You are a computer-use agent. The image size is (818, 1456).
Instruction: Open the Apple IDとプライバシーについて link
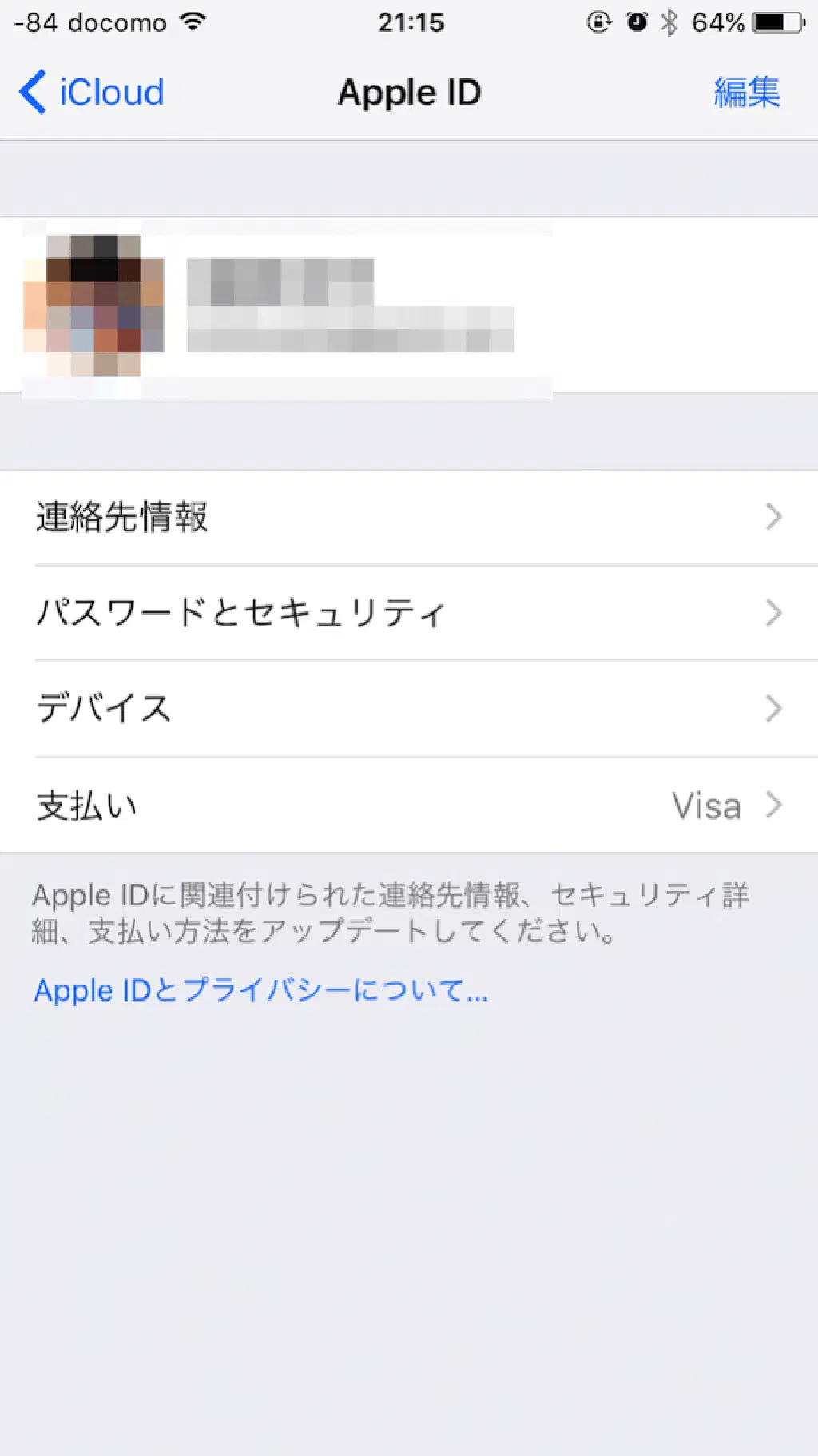pos(260,991)
